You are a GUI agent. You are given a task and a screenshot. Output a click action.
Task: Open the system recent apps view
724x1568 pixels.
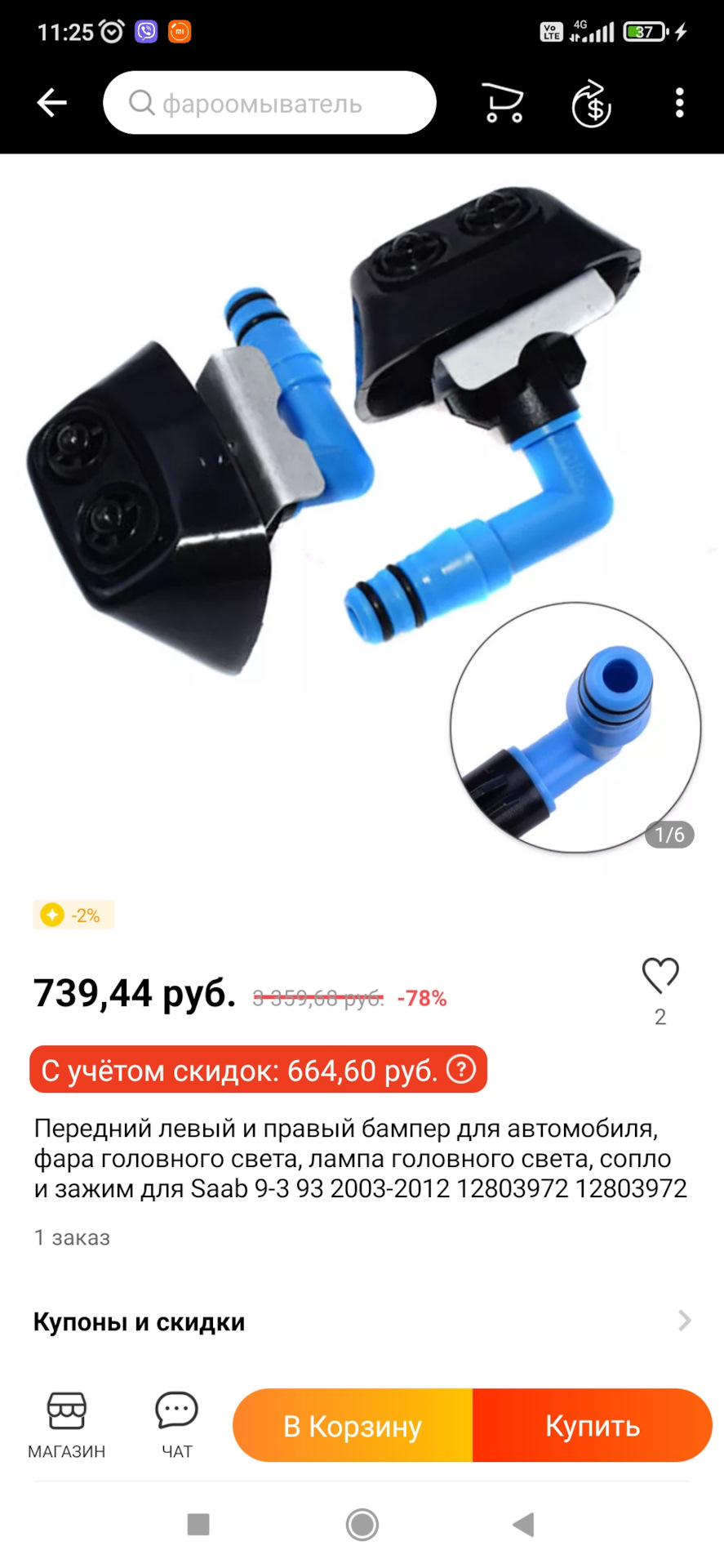coord(198,1524)
